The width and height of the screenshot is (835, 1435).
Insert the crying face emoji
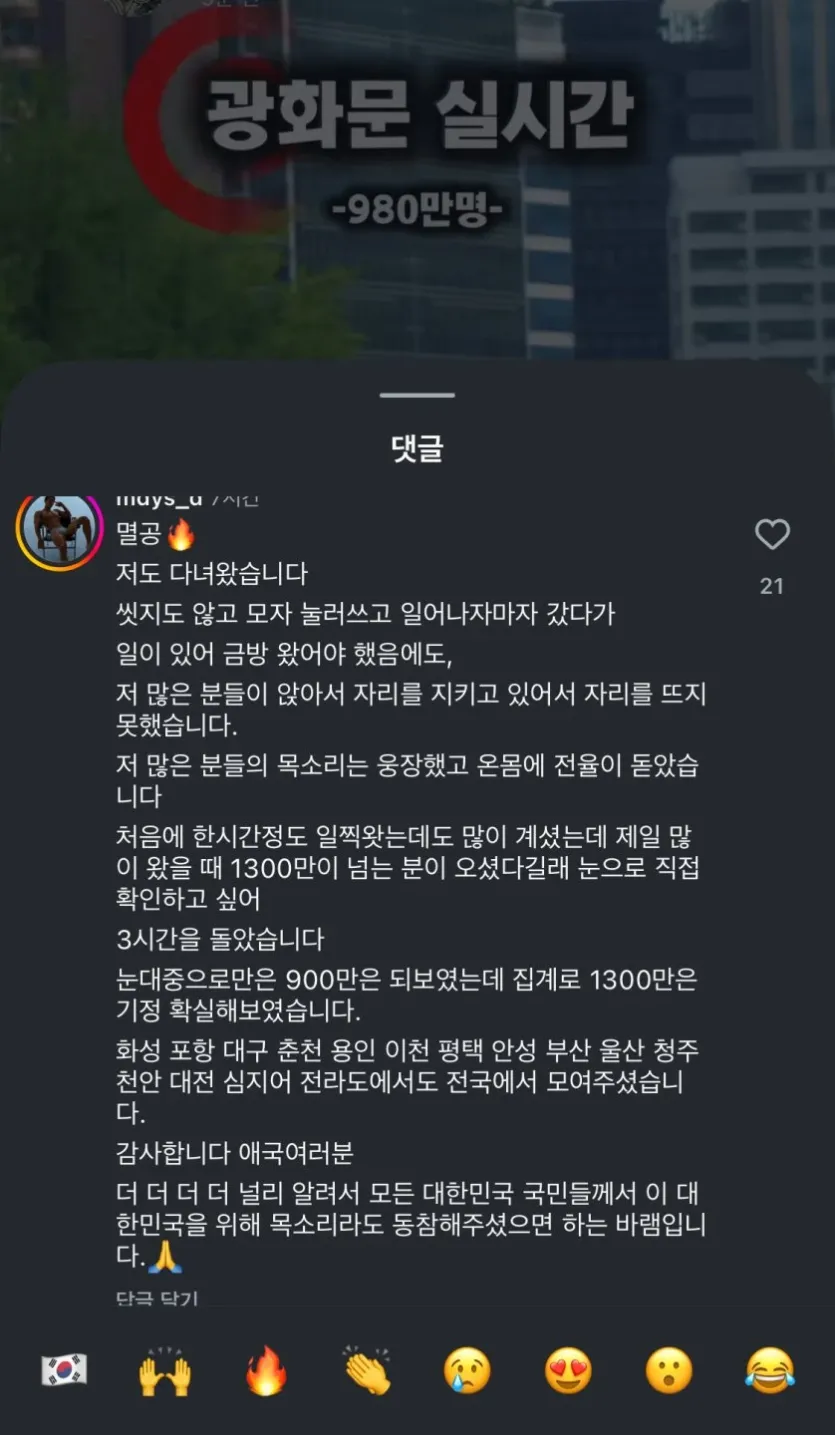click(468, 1370)
